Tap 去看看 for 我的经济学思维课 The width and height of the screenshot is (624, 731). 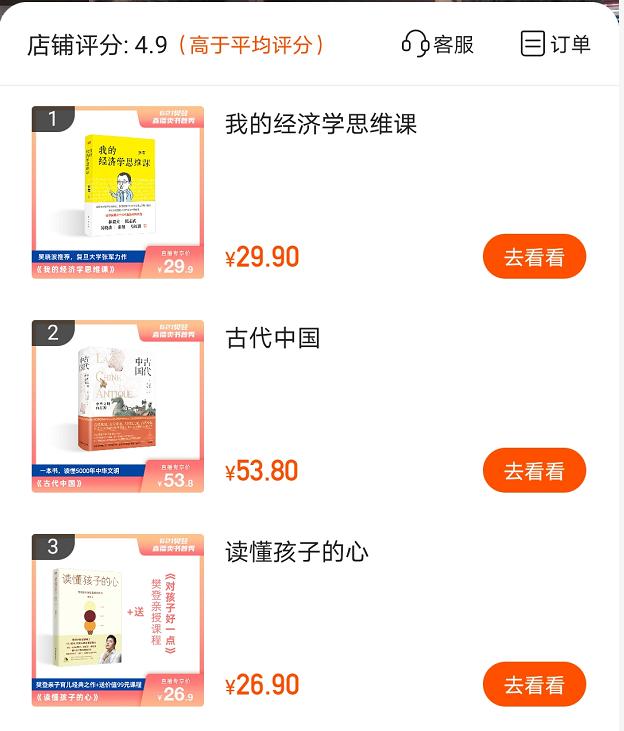point(534,257)
